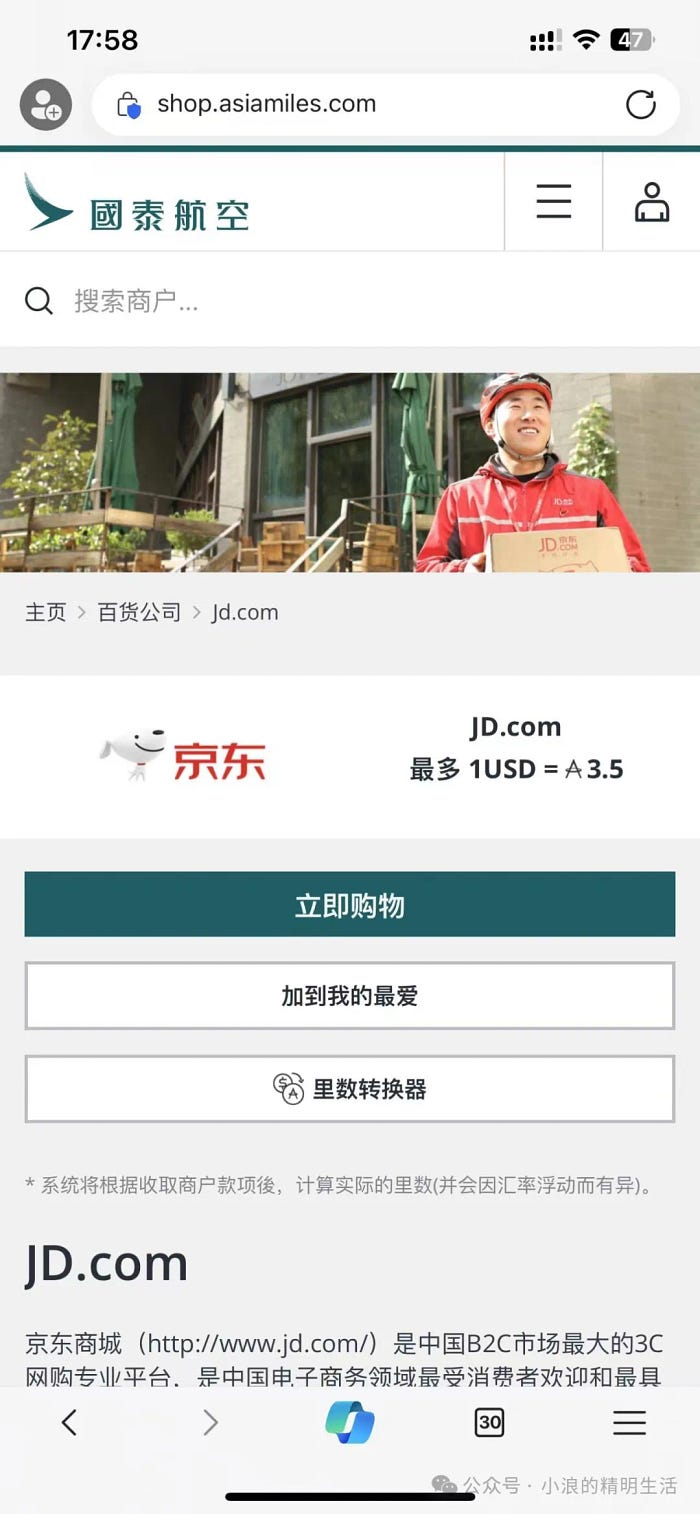Image resolution: width=700 pixels, height=1514 pixels.
Task: Open the 百货公司 breadcrumb link
Action: coord(139,612)
